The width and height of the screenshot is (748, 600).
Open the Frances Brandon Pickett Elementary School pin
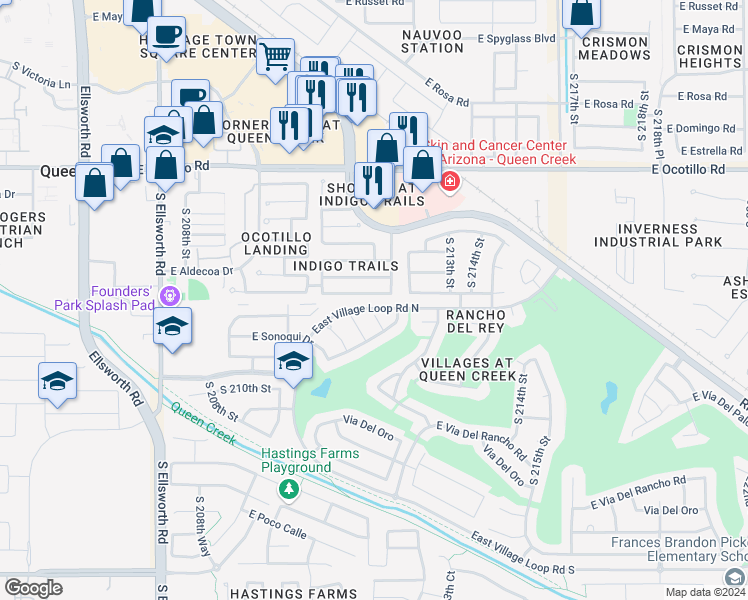point(735,578)
